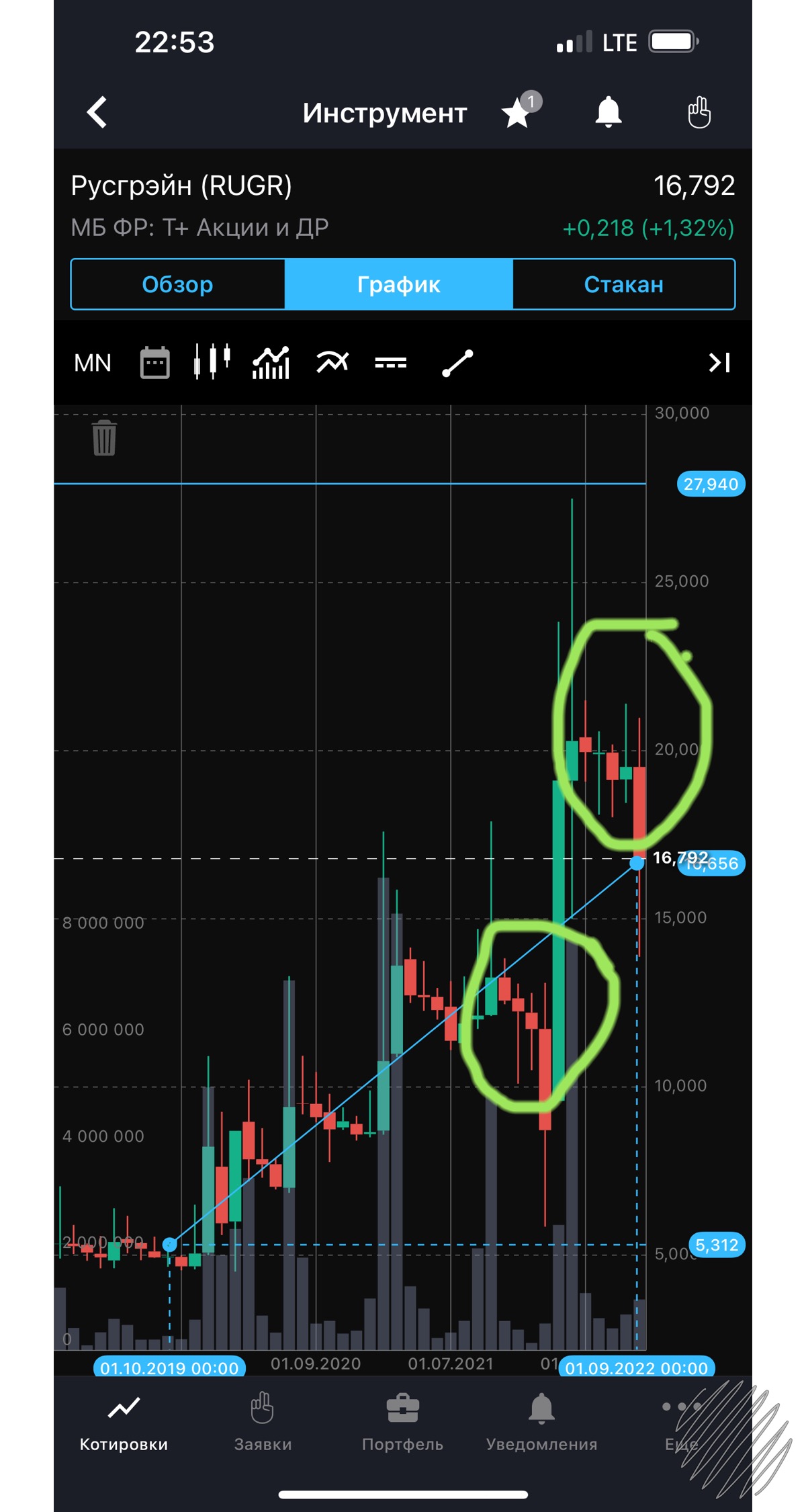Open the Стакан order book tab
The width and height of the screenshot is (806, 1512).
[x=623, y=284]
